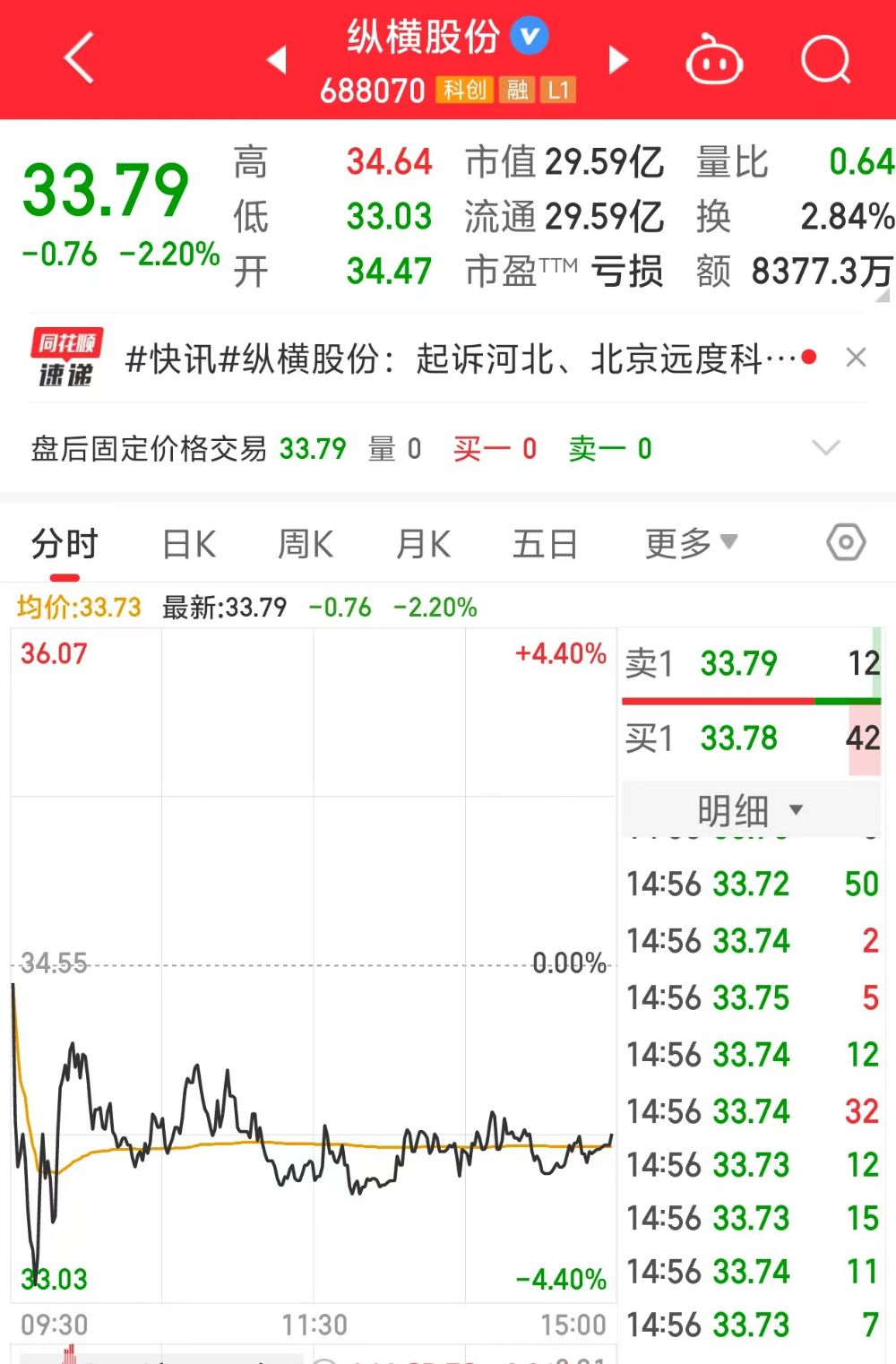Tap the 买1 33.78 quote row

point(751,738)
